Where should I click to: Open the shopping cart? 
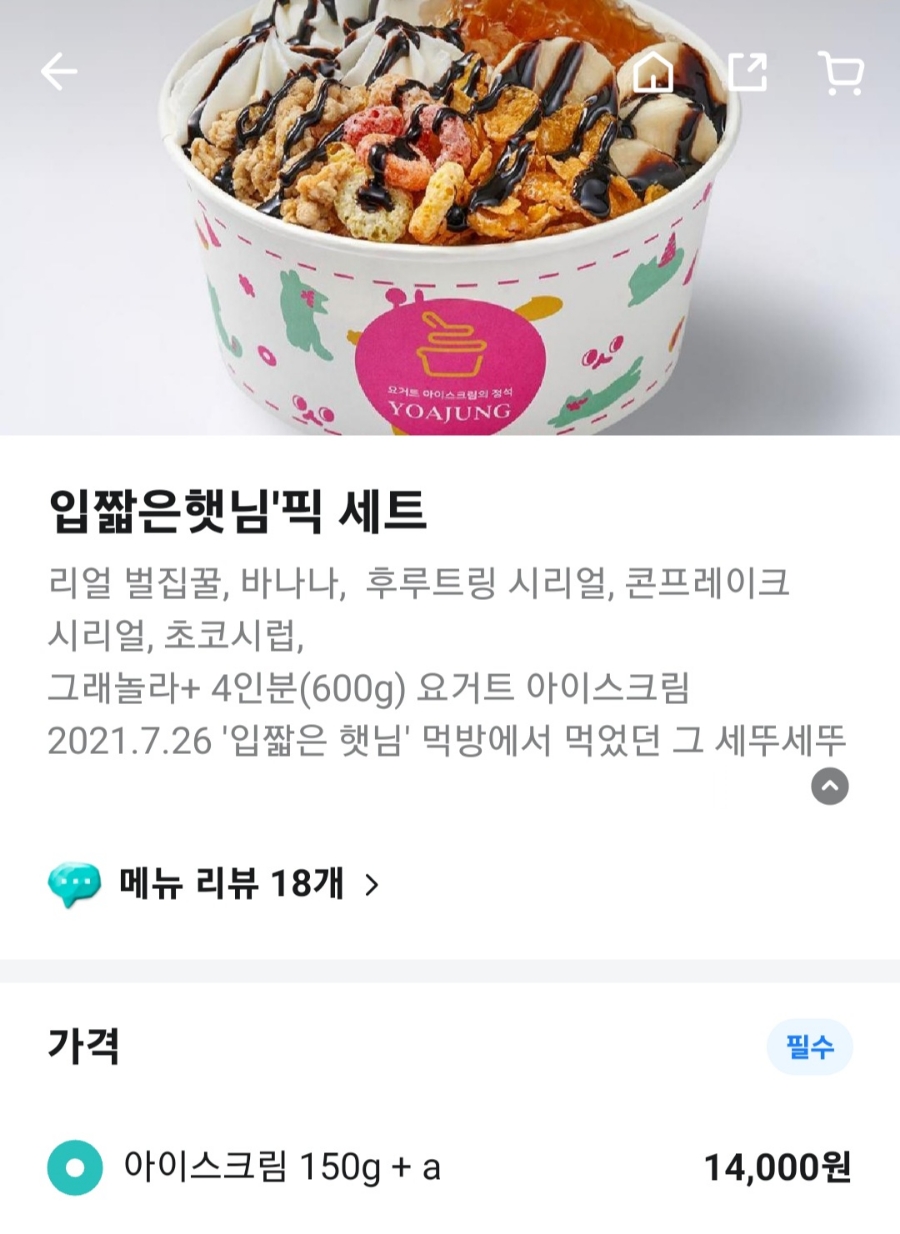point(839,72)
